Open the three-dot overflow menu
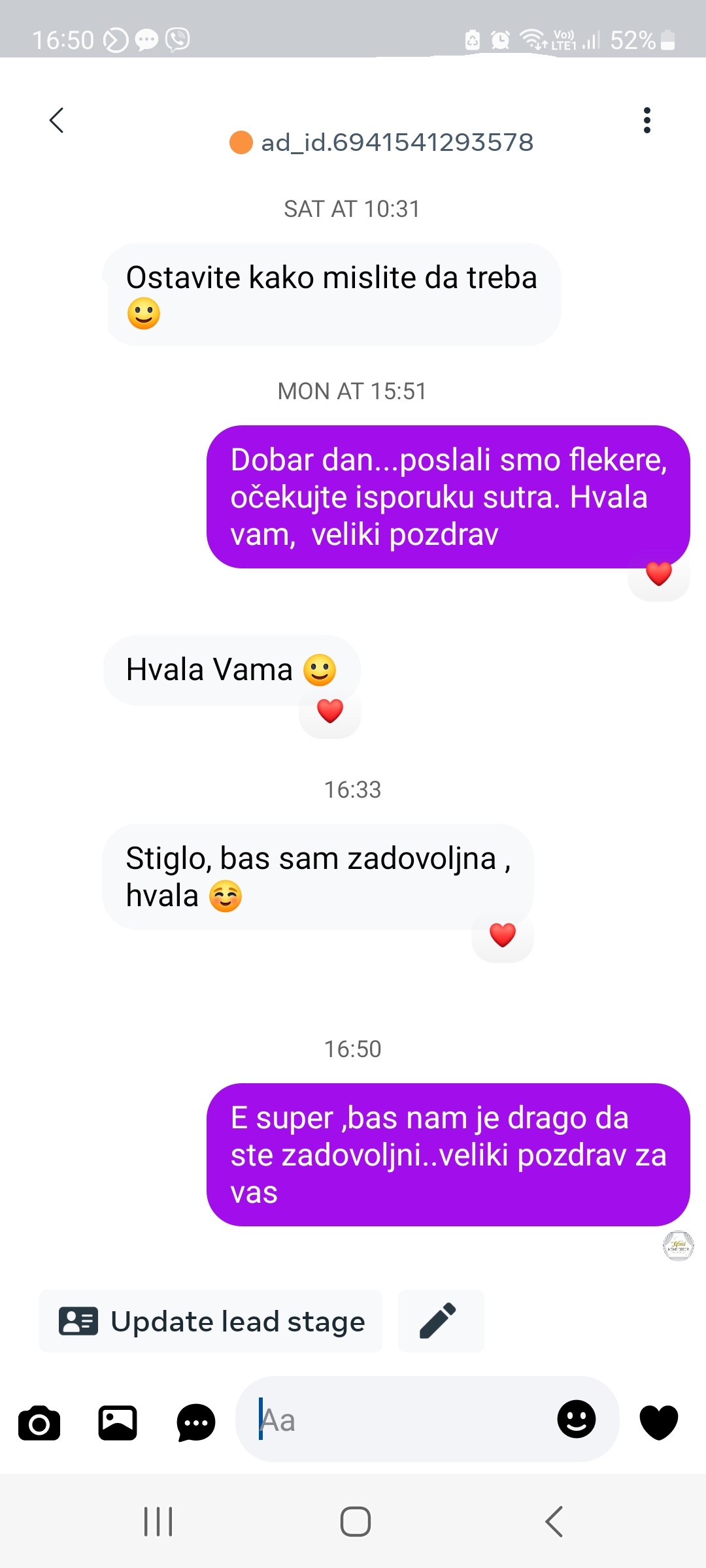Image resolution: width=706 pixels, height=1568 pixels. (x=647, y=120)
